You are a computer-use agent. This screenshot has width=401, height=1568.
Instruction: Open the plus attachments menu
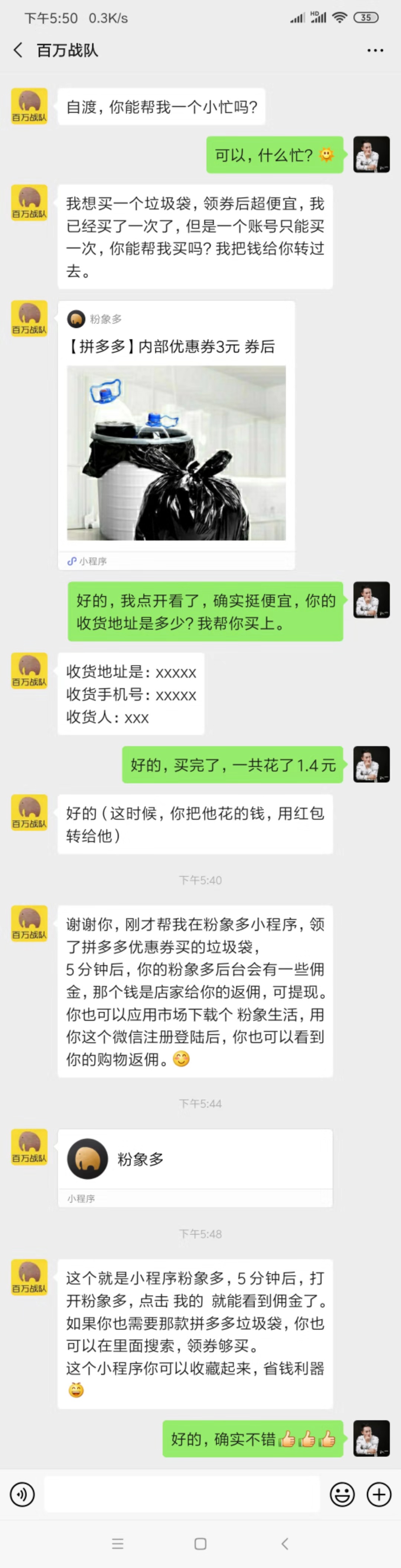click(x=378, y=1494)
